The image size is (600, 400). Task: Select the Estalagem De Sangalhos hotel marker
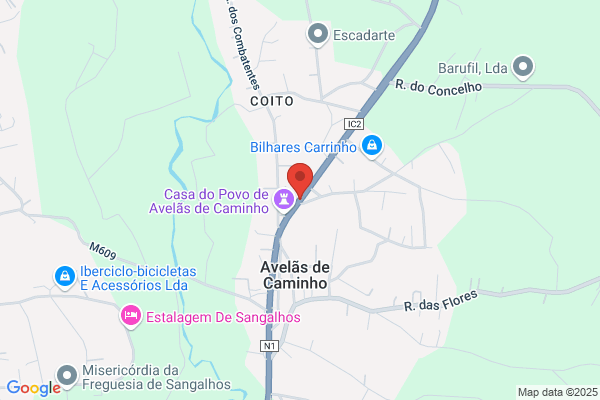pos(131,317)
